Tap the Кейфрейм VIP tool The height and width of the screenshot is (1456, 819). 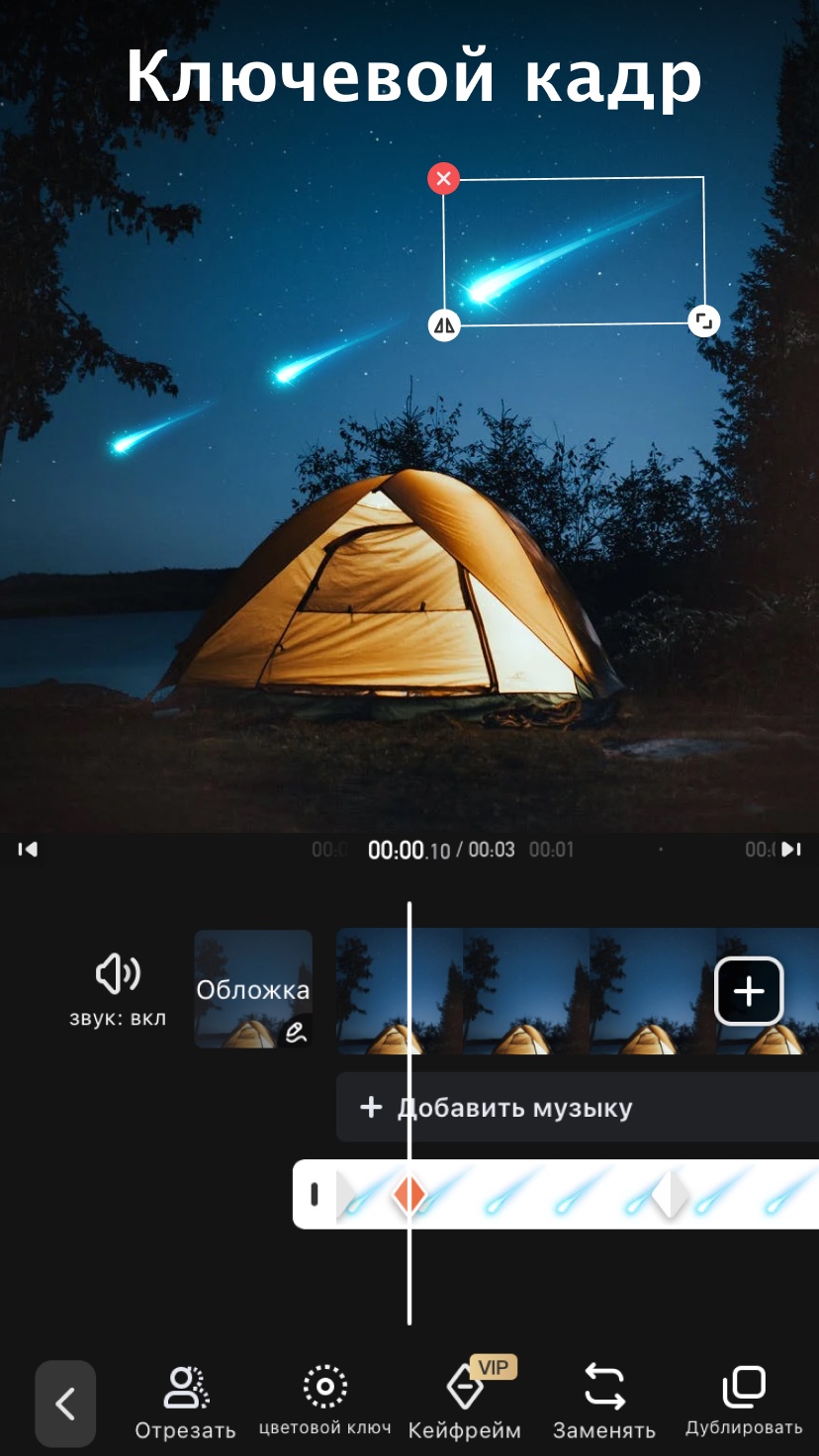[465, 1402]
